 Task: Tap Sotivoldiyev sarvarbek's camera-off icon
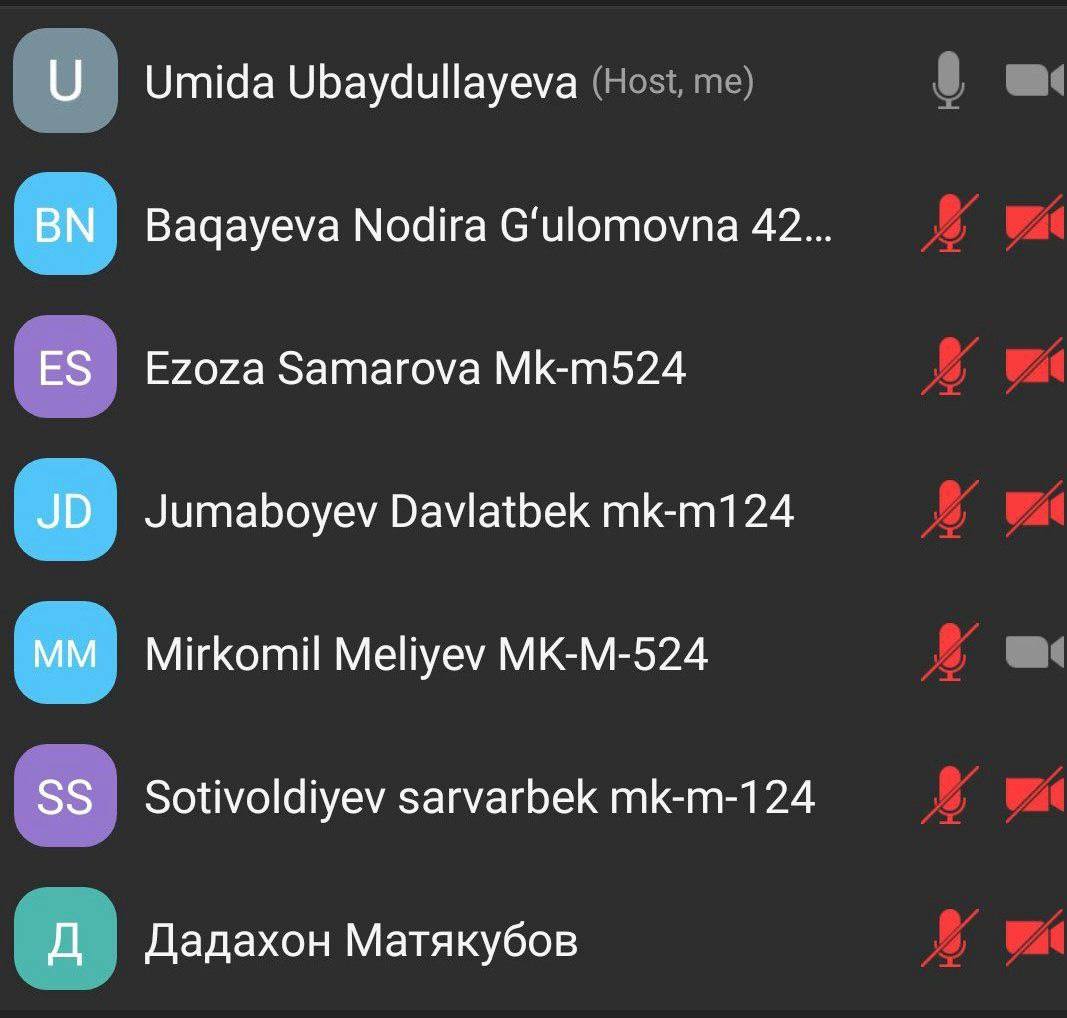pyautogui.click(x=1034, y=797)
